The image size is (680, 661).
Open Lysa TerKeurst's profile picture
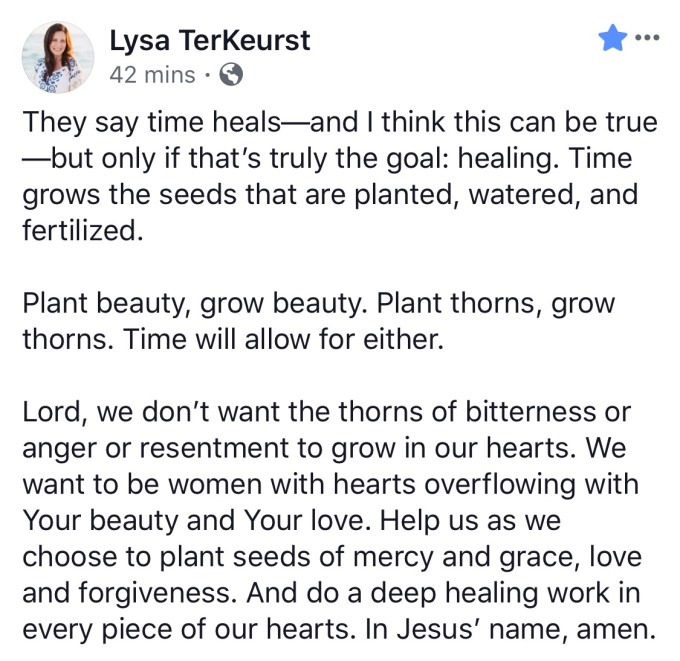pyautogui.click(x=57, y=57)
